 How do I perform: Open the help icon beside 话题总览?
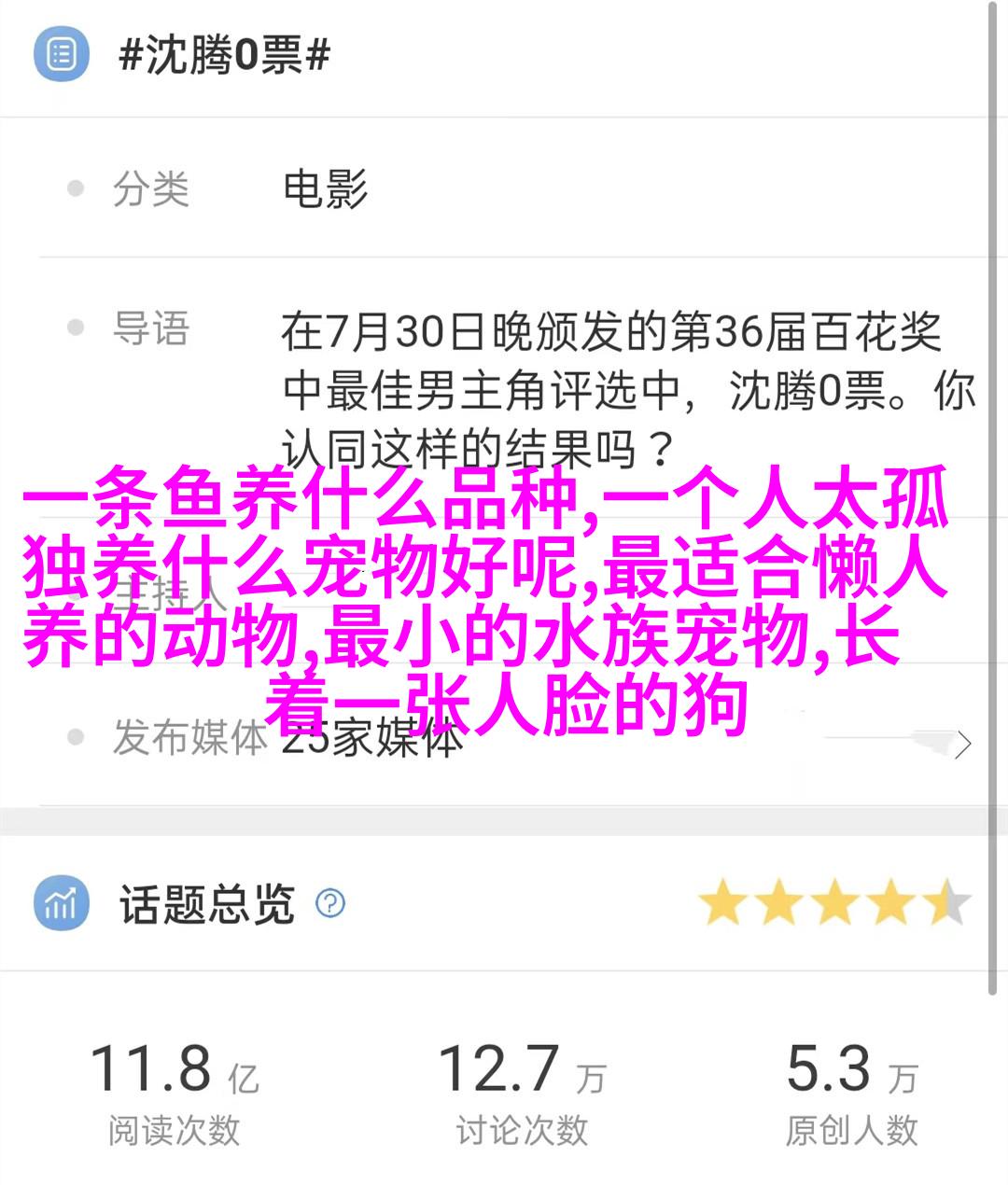coord(330,903)
